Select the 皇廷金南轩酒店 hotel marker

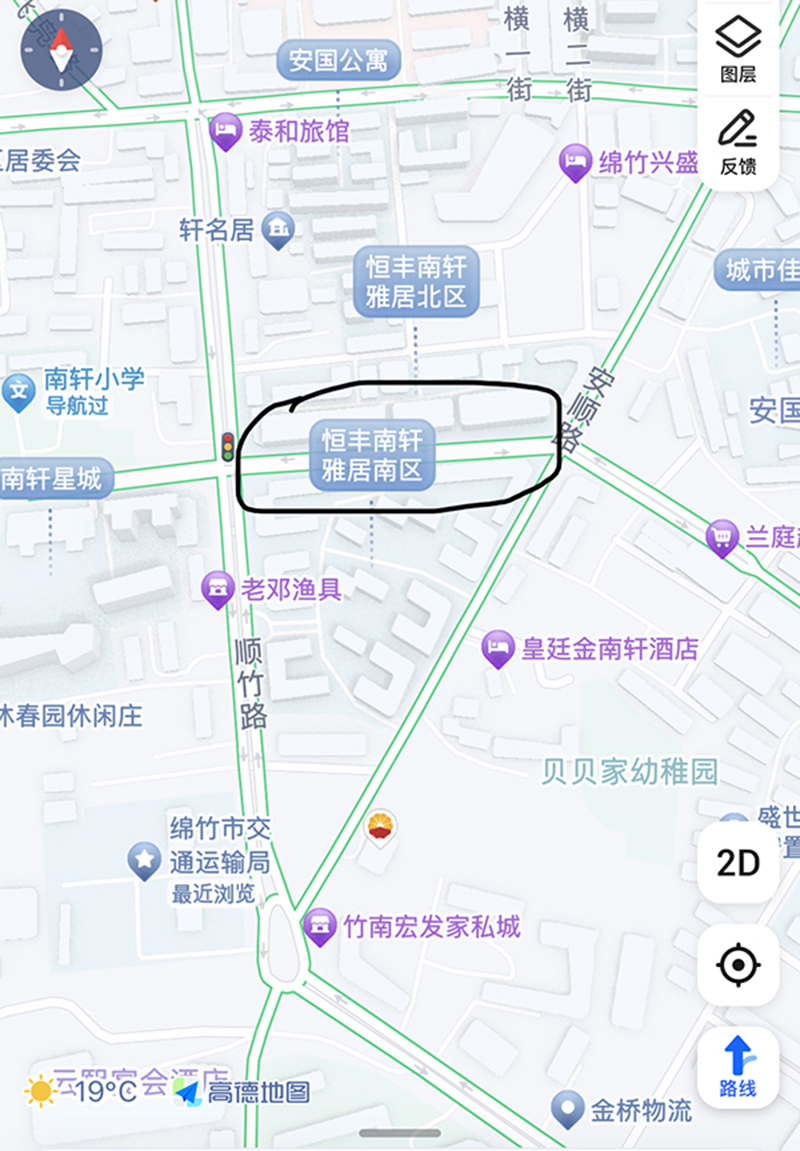click(497, 649)
